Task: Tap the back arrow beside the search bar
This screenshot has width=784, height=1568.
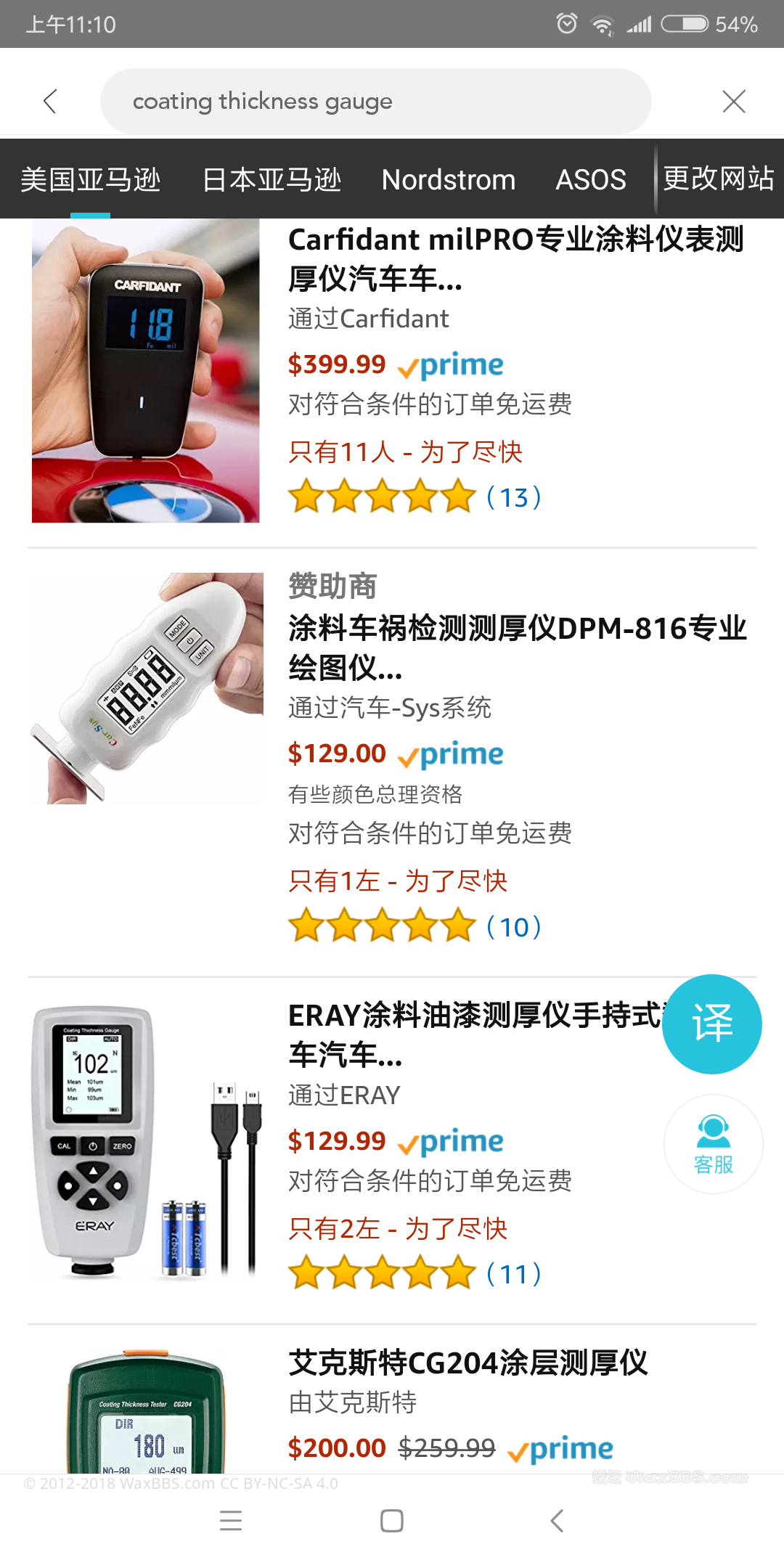Action: click(49, 101)
